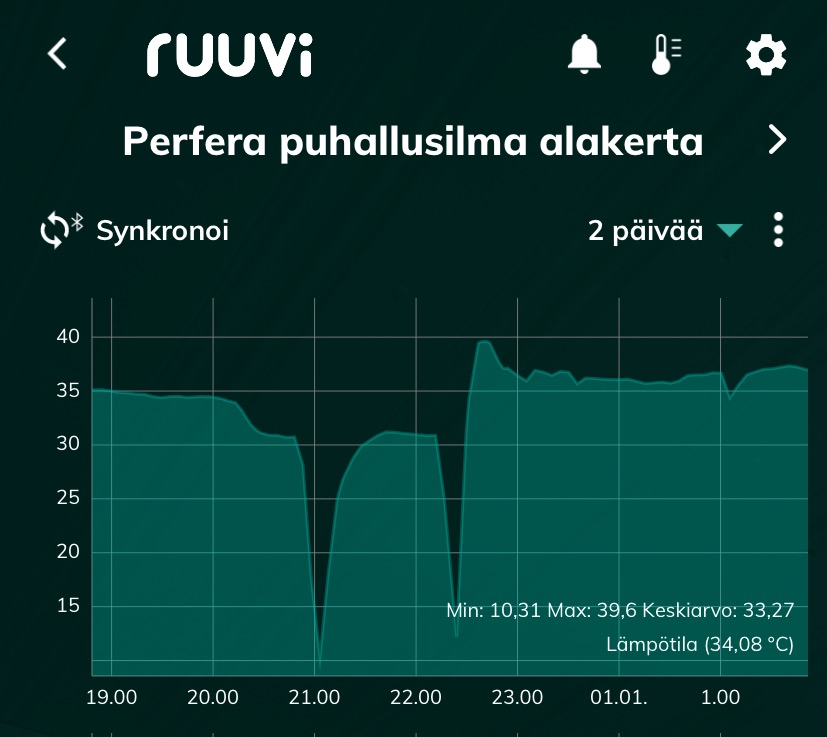Viewport: 827px width, 737px height.
Task: Open sensor settings gear
Action: pos(767,55)
